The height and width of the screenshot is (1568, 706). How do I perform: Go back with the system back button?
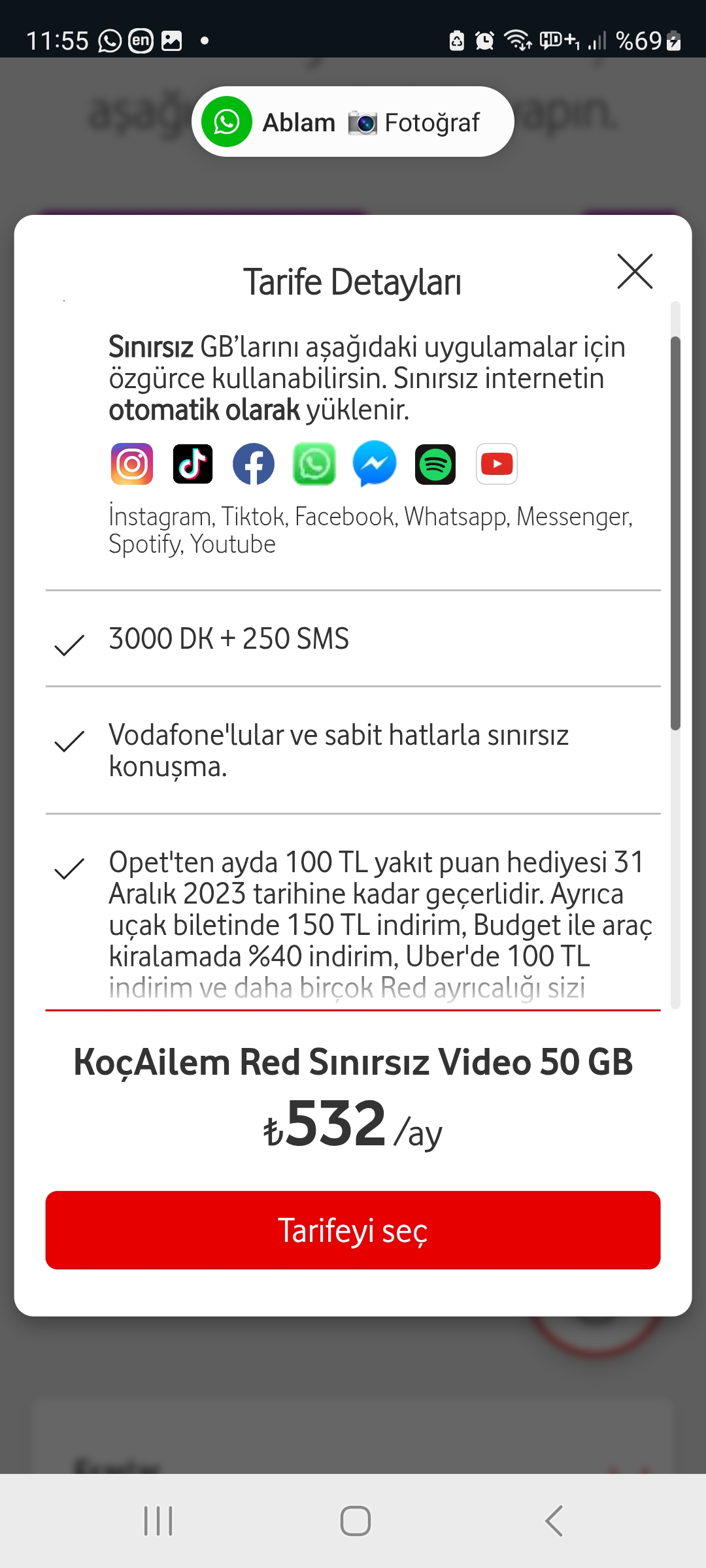click(x=554, y=1521)
